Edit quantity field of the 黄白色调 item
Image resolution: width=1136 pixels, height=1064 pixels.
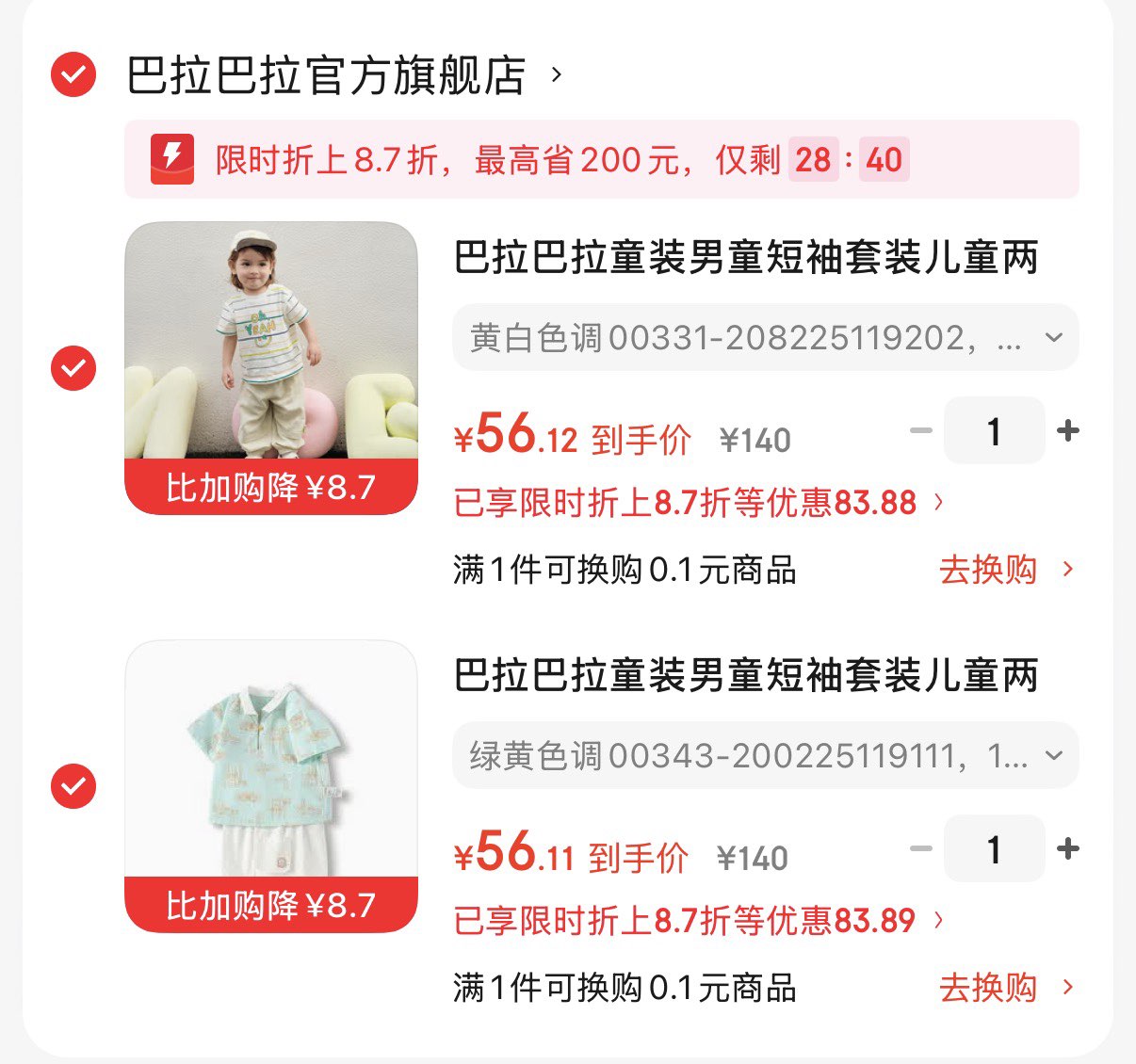[994, 431]
